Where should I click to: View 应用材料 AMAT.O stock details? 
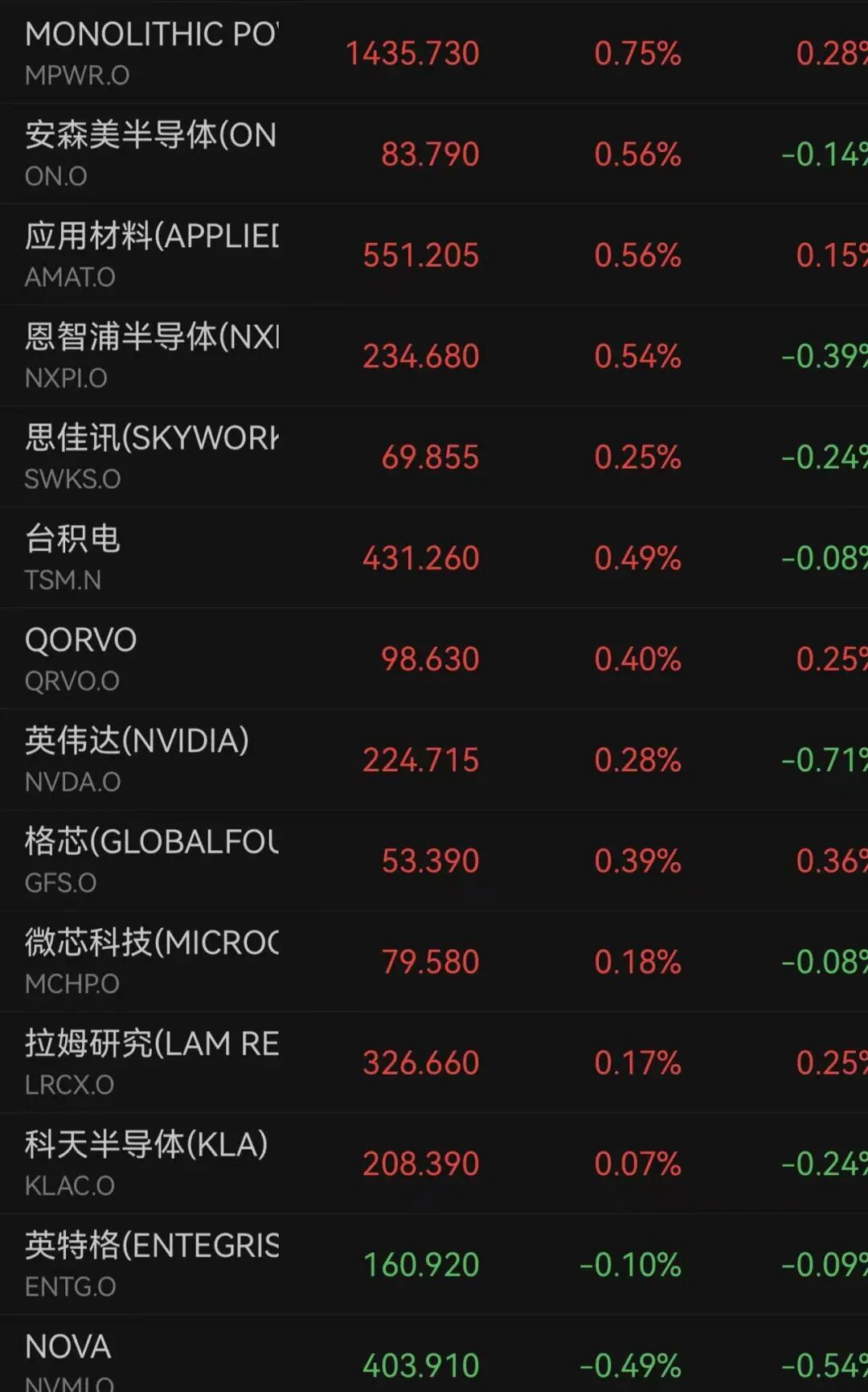pyautogui.click(x=434, y=255)
